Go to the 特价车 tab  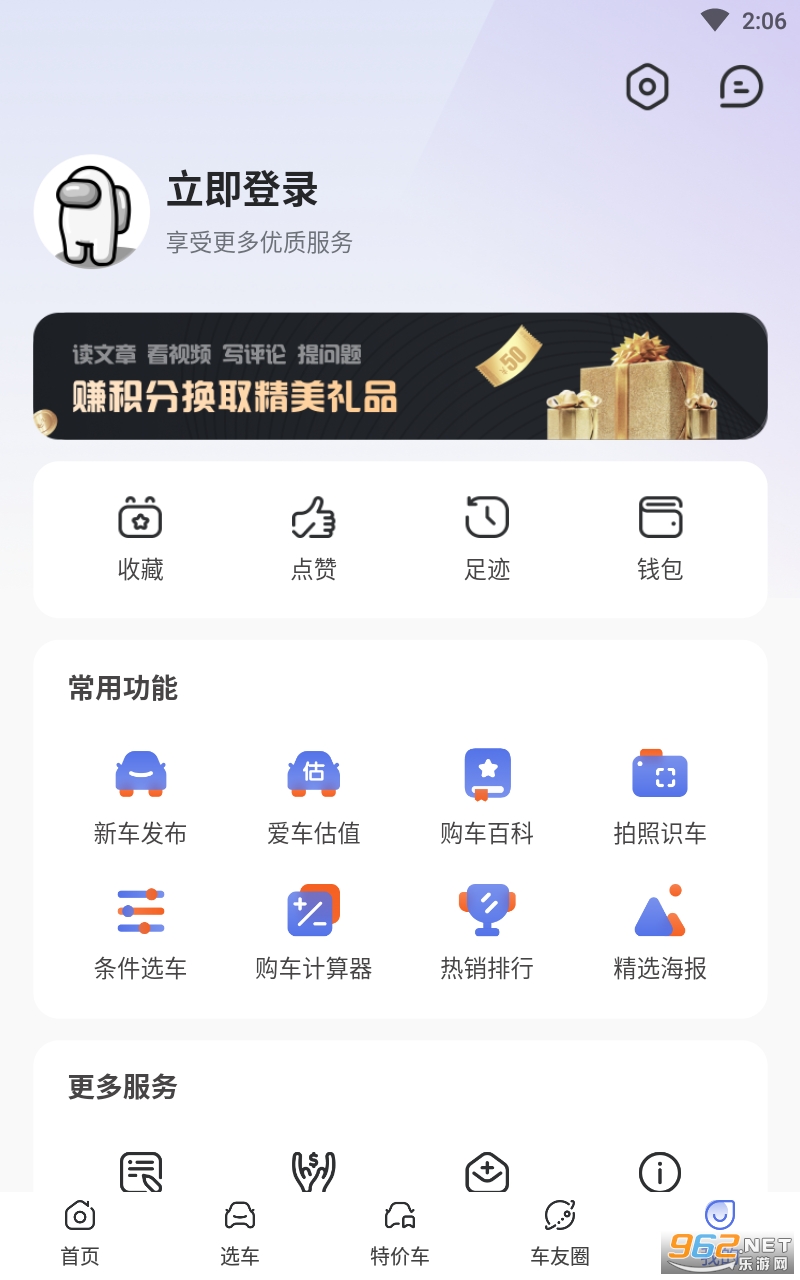[400, 1234]
